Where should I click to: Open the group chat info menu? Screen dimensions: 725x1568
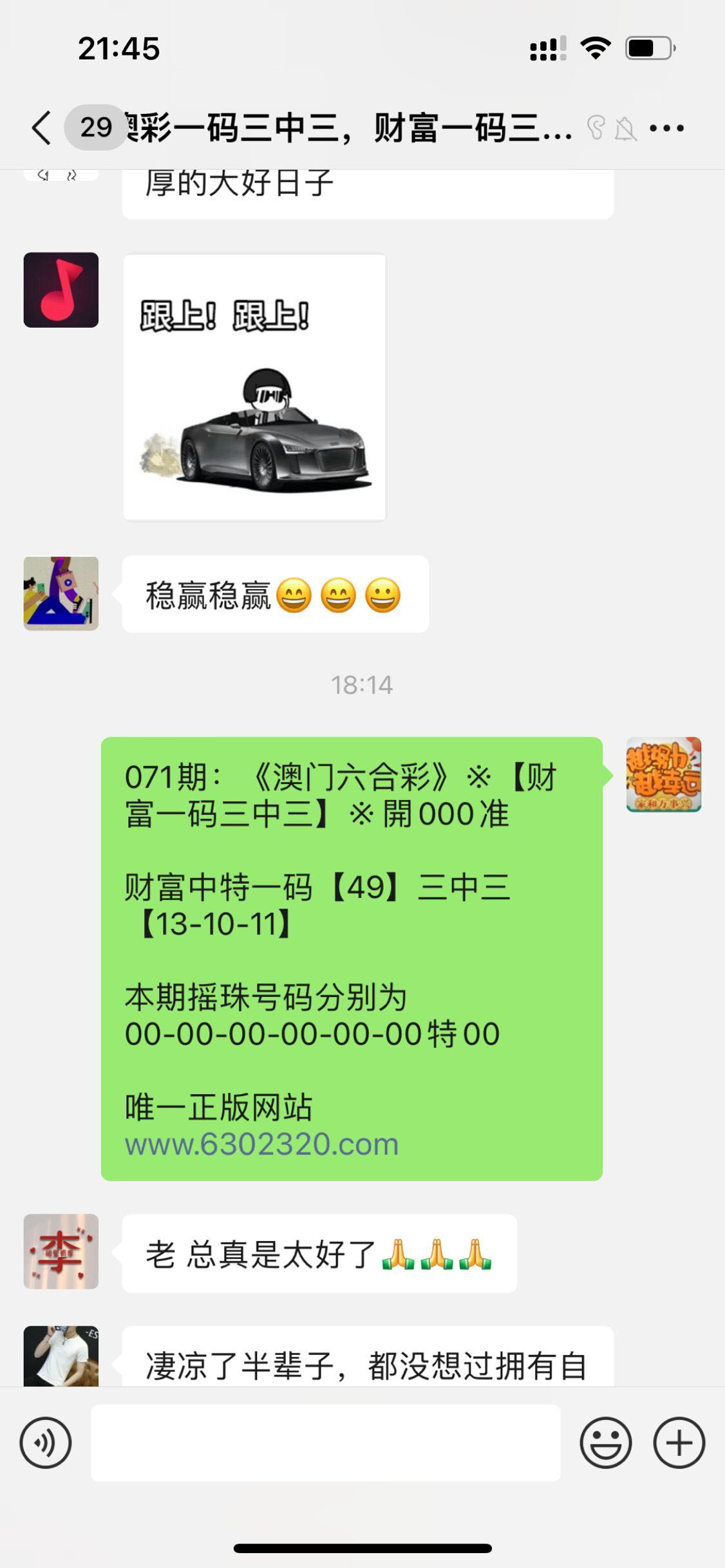point(666,128)
